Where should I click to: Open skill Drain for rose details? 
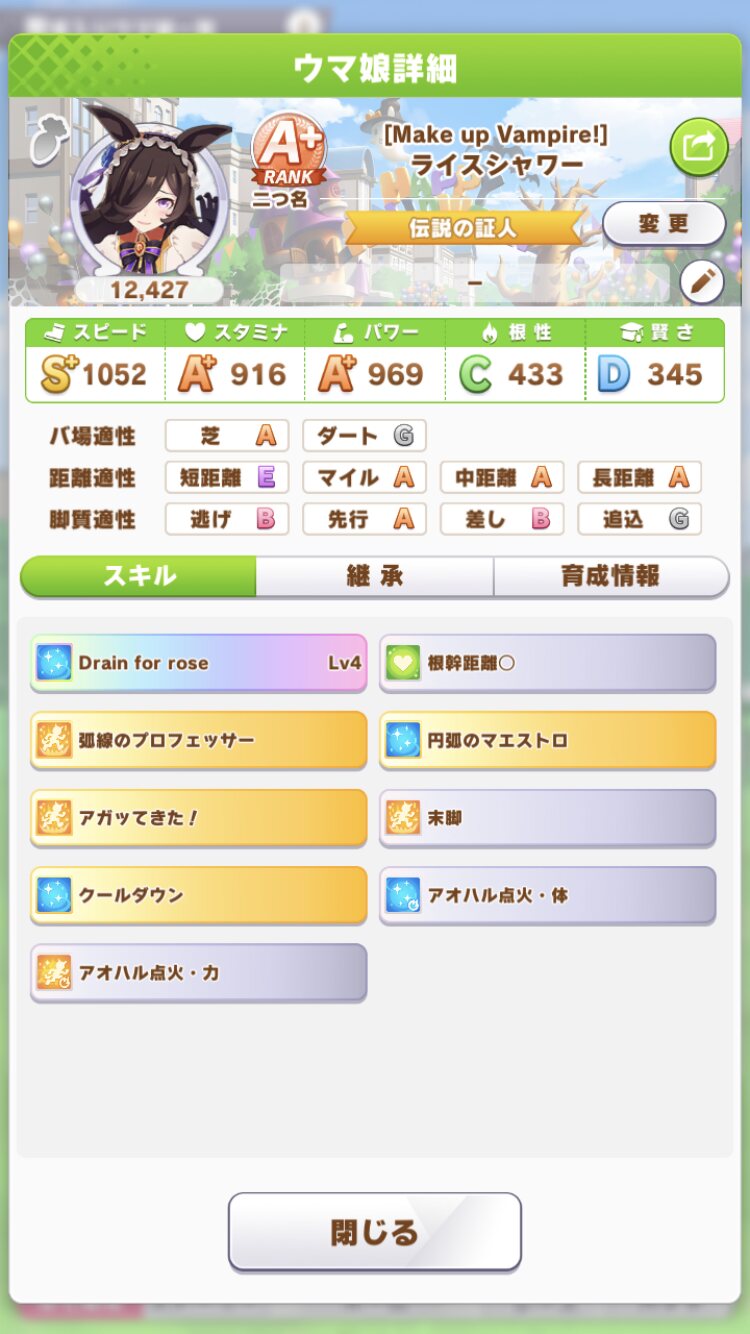point(199,663)
